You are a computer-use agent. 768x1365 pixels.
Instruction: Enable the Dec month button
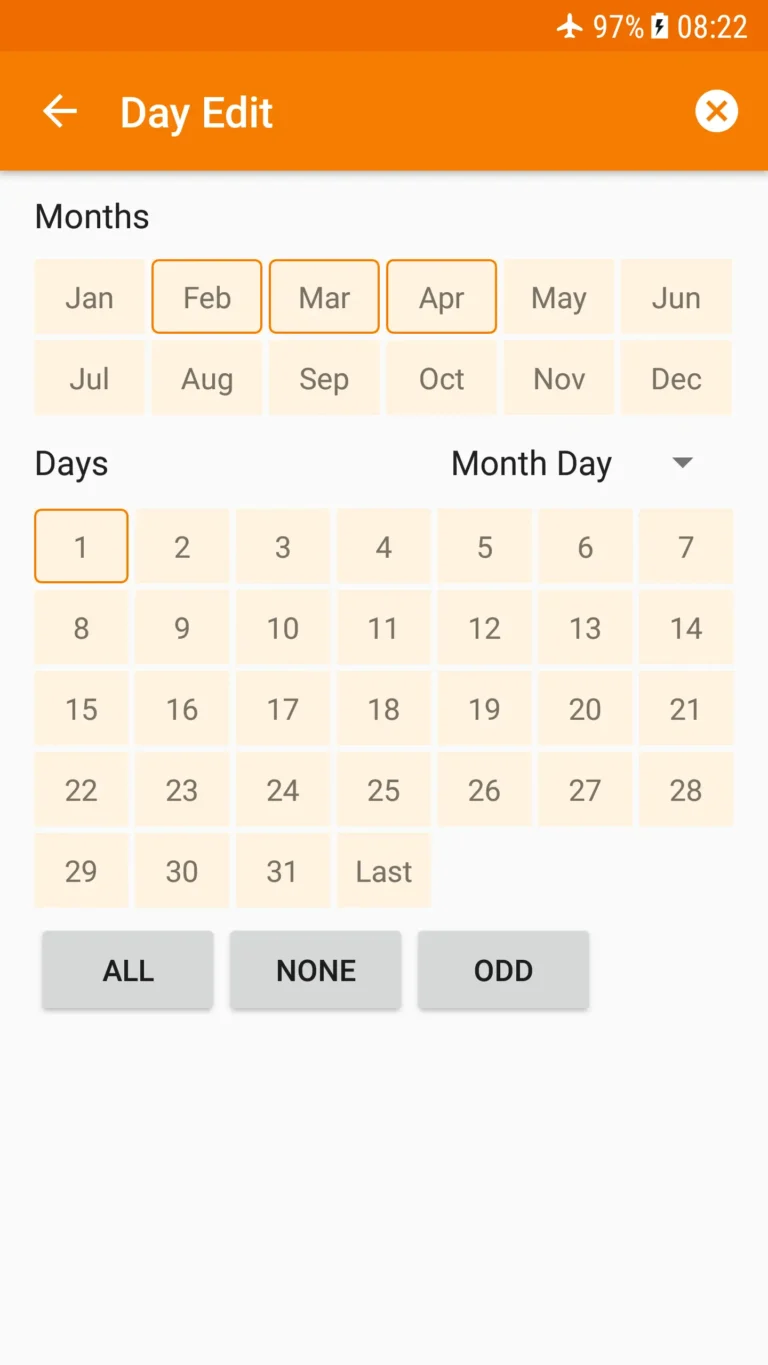point(676,378)
